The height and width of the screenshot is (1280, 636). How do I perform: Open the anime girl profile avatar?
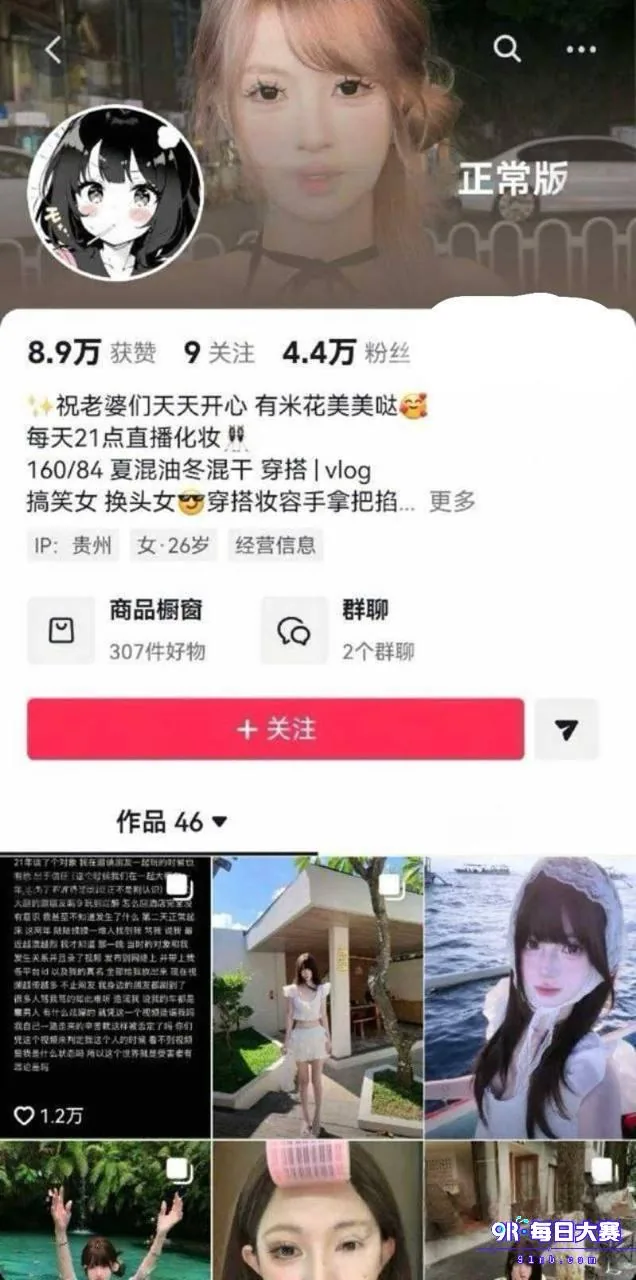115,193
